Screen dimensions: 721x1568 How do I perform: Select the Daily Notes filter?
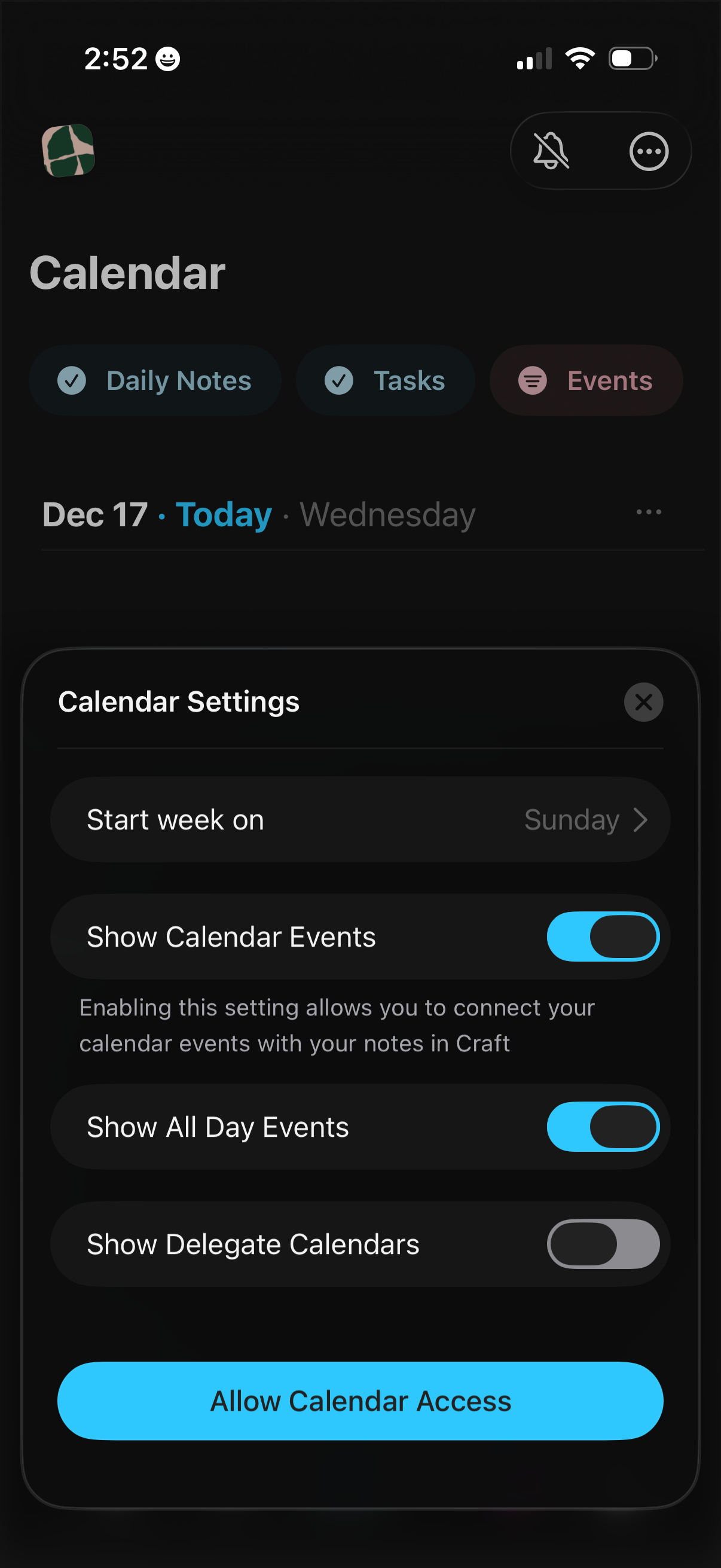point(155,380)
